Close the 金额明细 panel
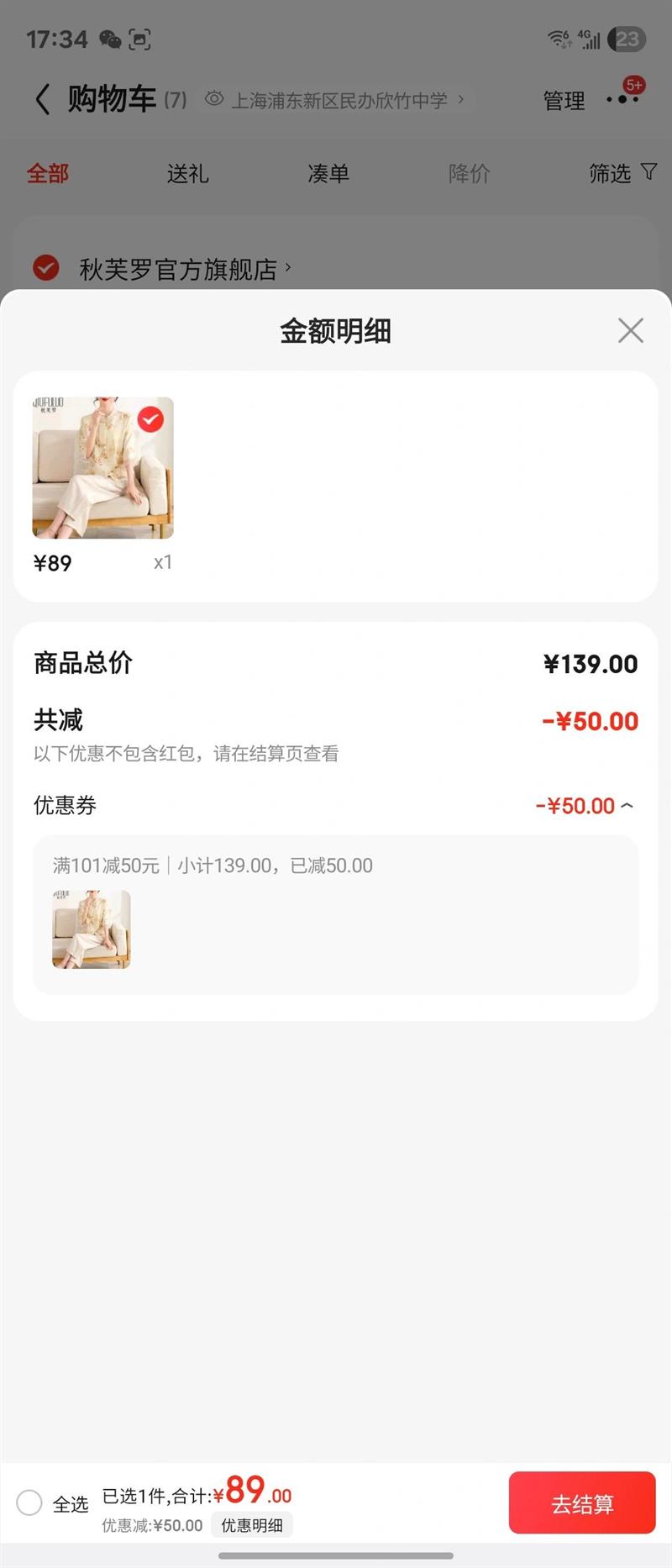Screen dimensions: 672x1568 click(630, 330)
